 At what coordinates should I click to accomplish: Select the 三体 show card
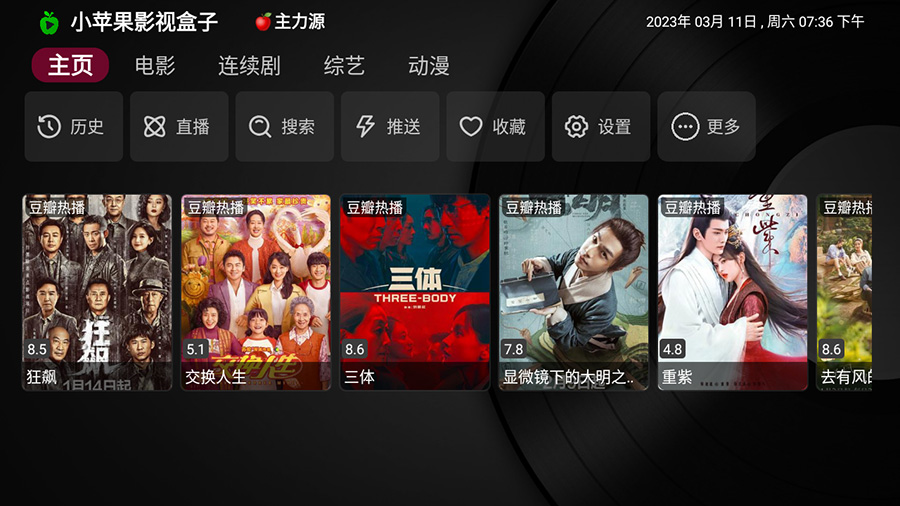415,292
